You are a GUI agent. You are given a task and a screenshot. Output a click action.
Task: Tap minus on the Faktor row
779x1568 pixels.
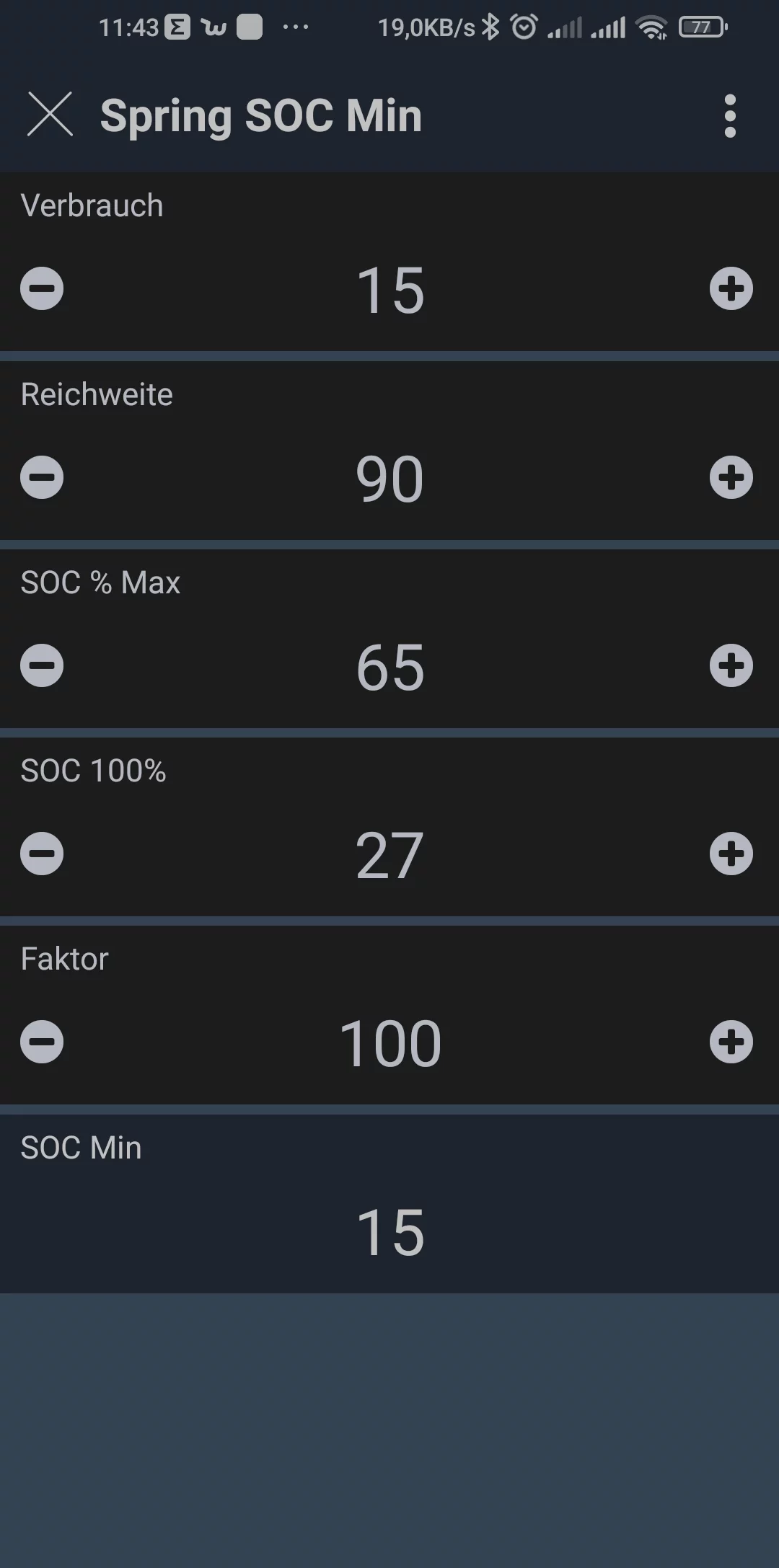pyautogui.click(x=42, y=1042)
